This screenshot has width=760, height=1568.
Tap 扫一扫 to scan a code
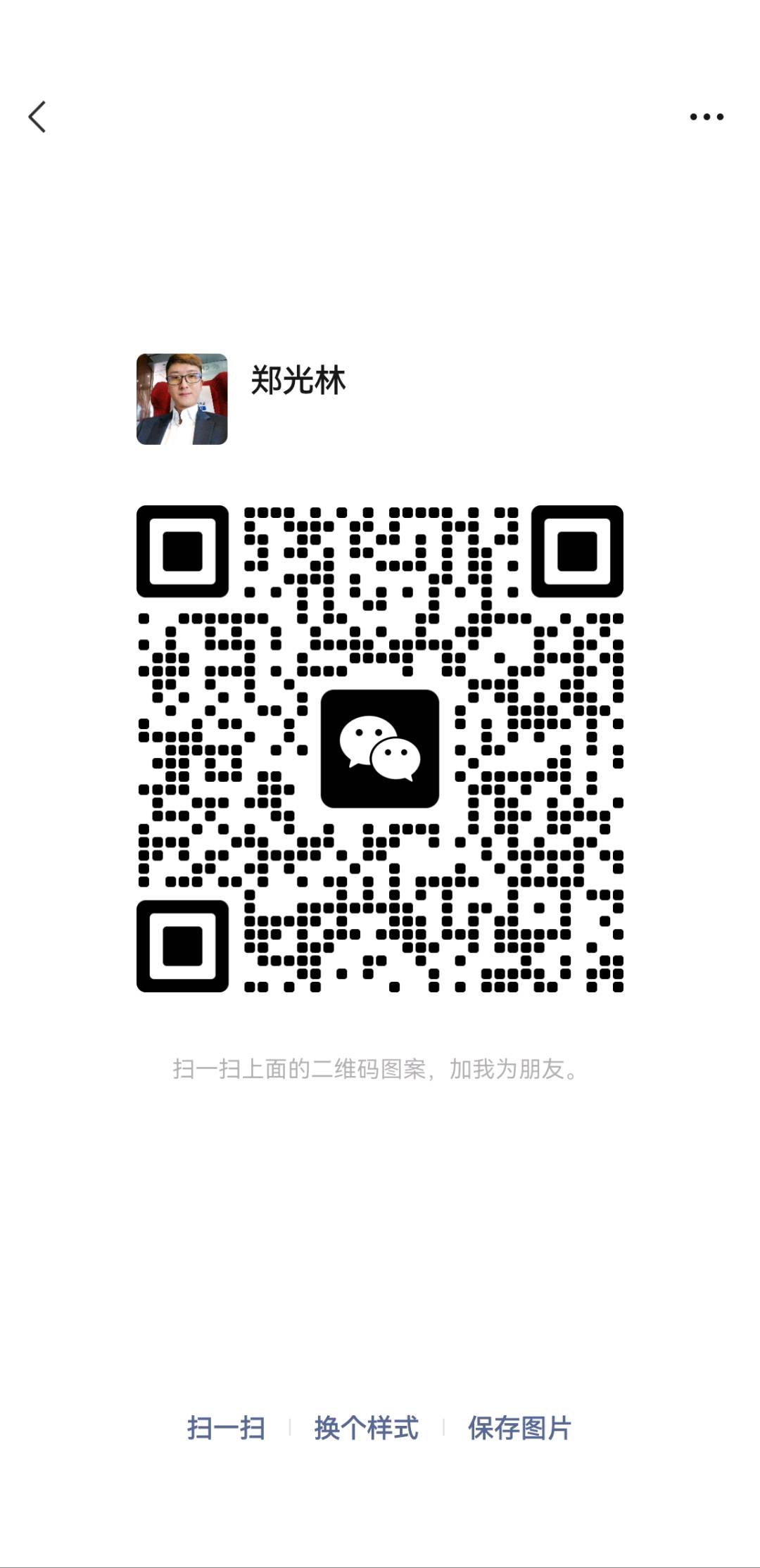(226, 1428)
